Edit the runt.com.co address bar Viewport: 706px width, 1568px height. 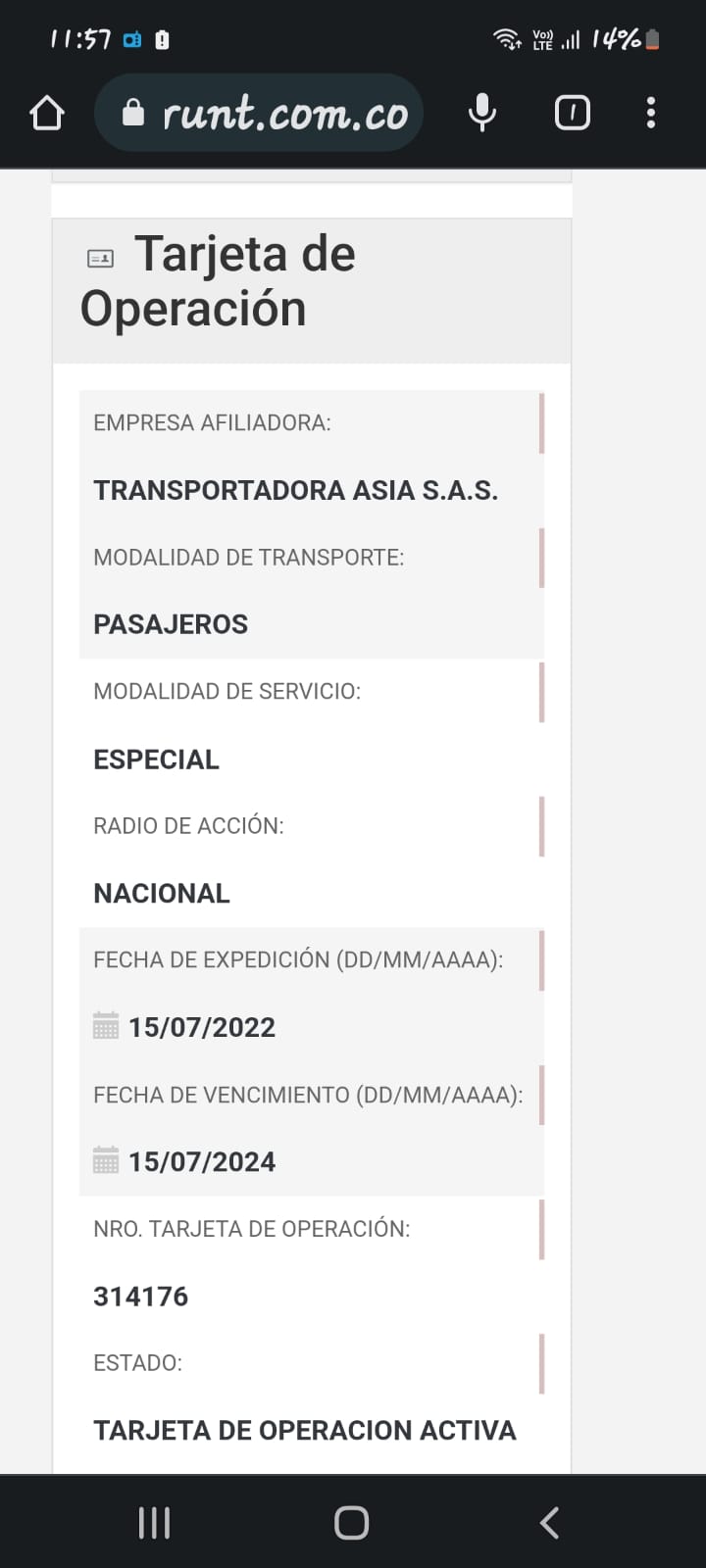(x=284, y=114)
